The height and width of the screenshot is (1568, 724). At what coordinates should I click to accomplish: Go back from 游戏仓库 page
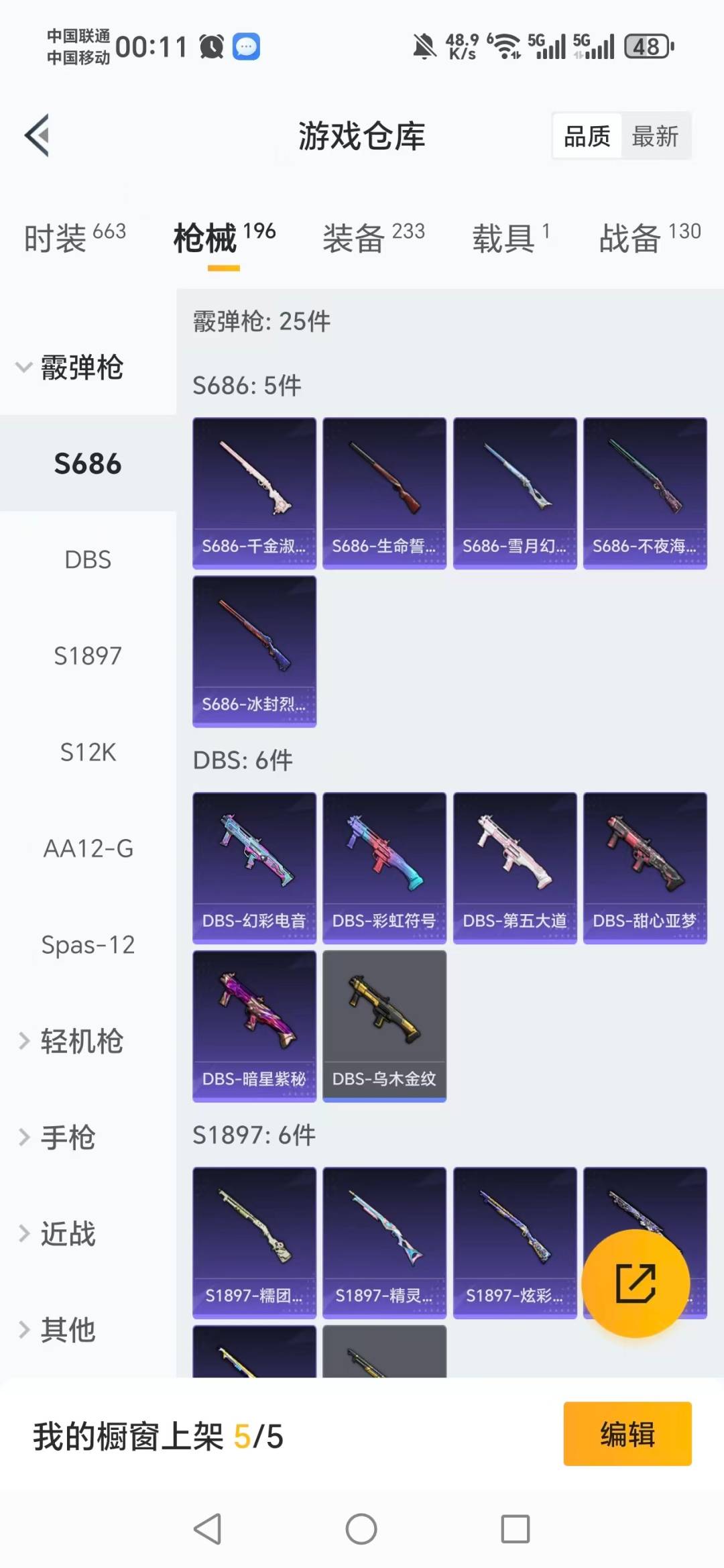coord(38,135)
